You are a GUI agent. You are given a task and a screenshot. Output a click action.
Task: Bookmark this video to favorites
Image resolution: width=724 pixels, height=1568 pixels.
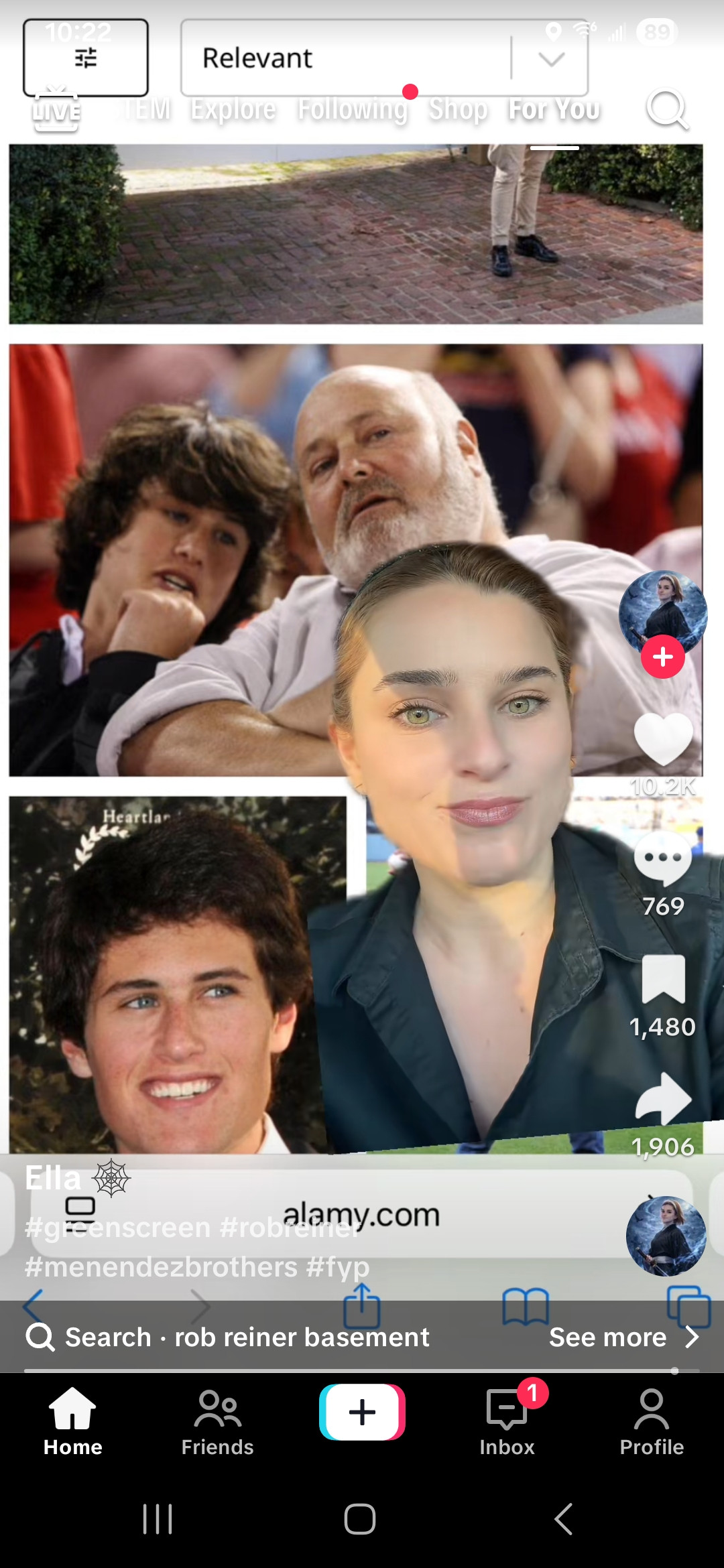point(663,980)
